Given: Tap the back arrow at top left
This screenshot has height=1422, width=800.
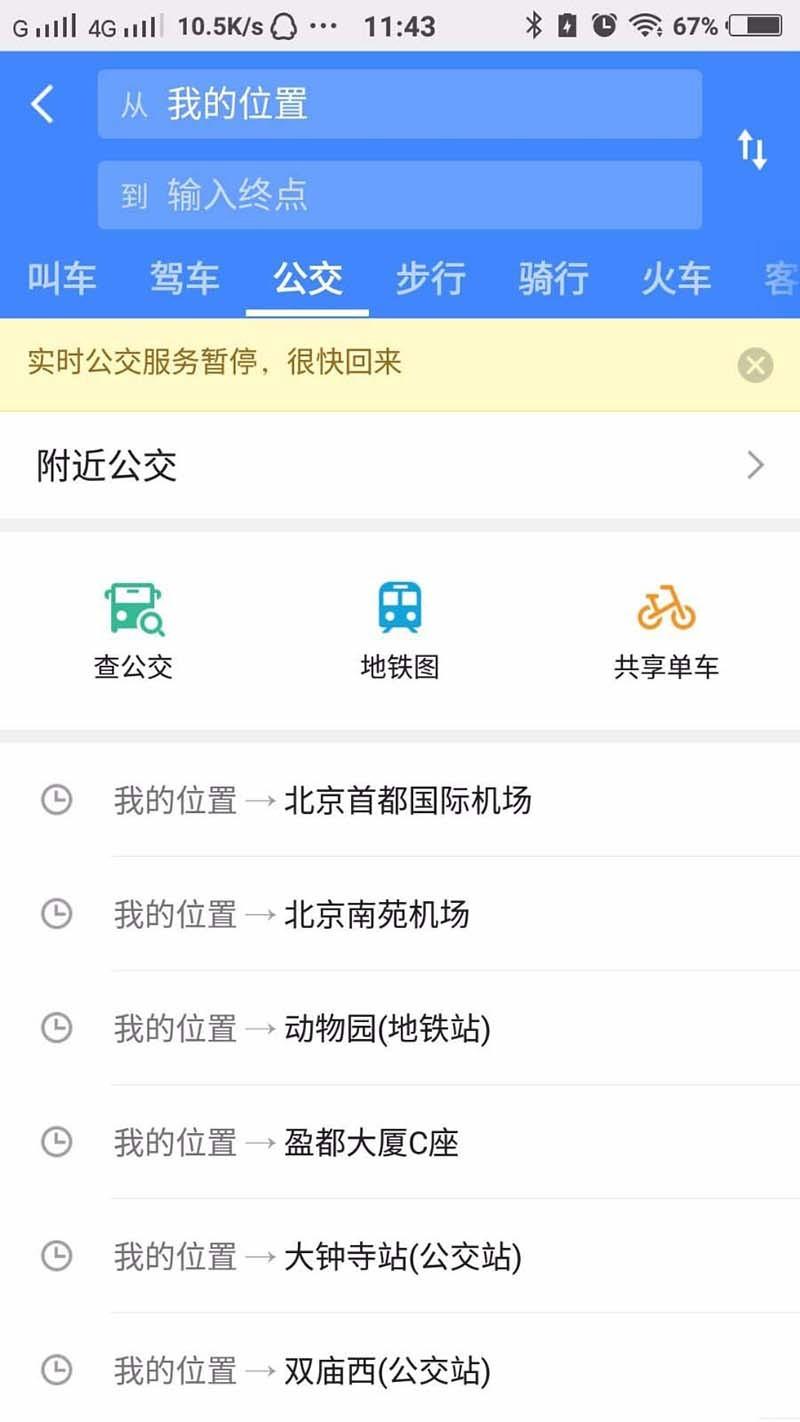Looking at the screenshot, I should coord(42,103).
